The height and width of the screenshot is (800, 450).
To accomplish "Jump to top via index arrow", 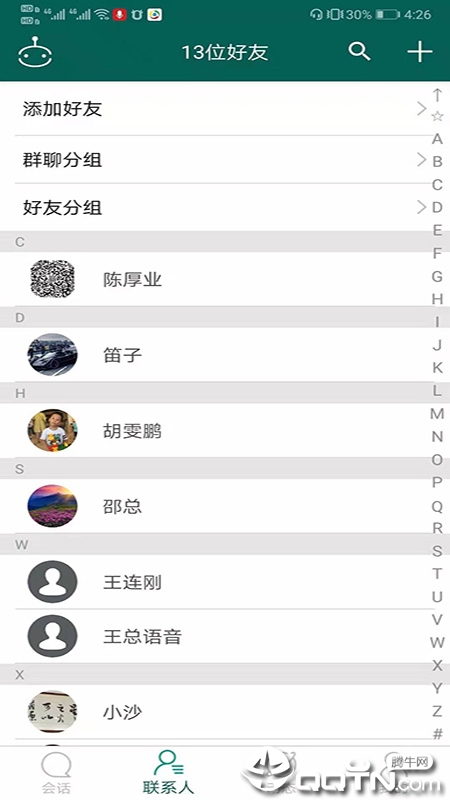I will click(x=437, y=95).
